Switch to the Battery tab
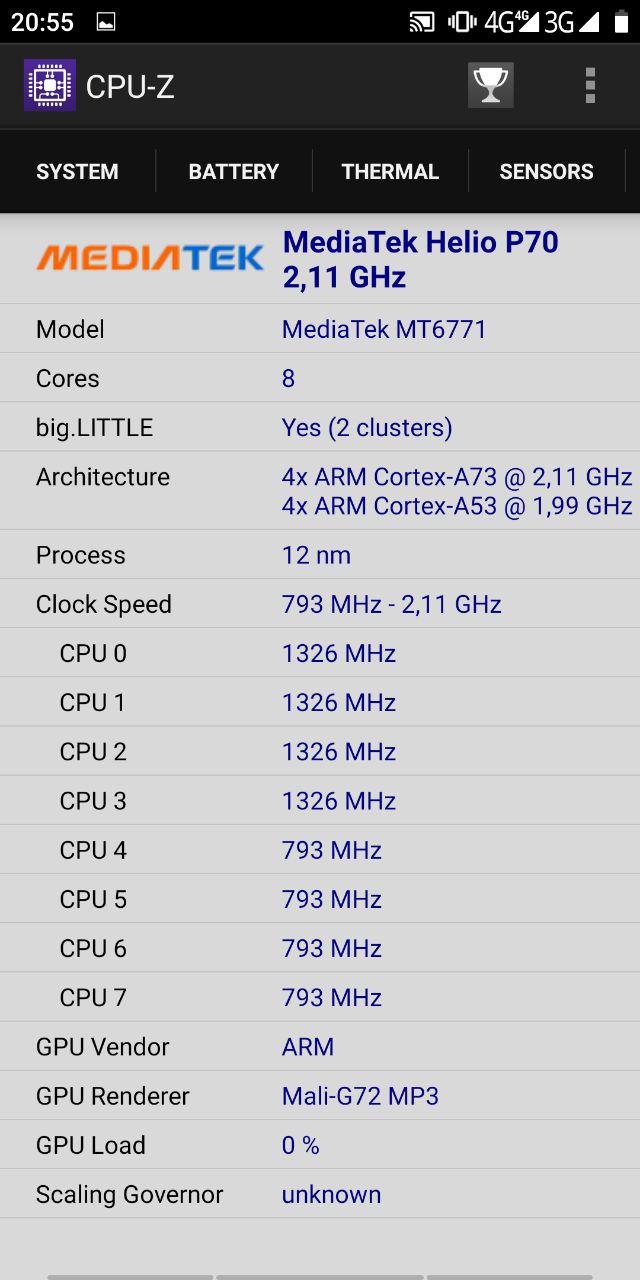640x1280 pixels. [x=233, y=172]
